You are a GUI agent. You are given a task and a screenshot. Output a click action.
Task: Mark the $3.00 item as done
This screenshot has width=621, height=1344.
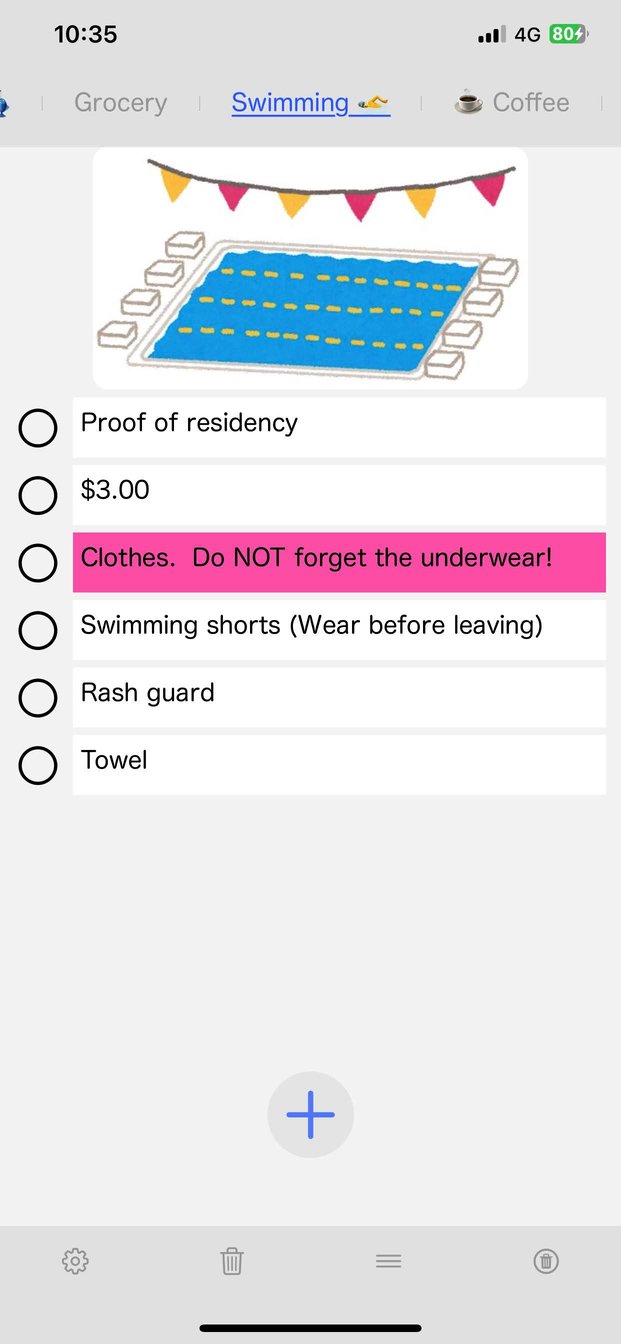(38, 495)
